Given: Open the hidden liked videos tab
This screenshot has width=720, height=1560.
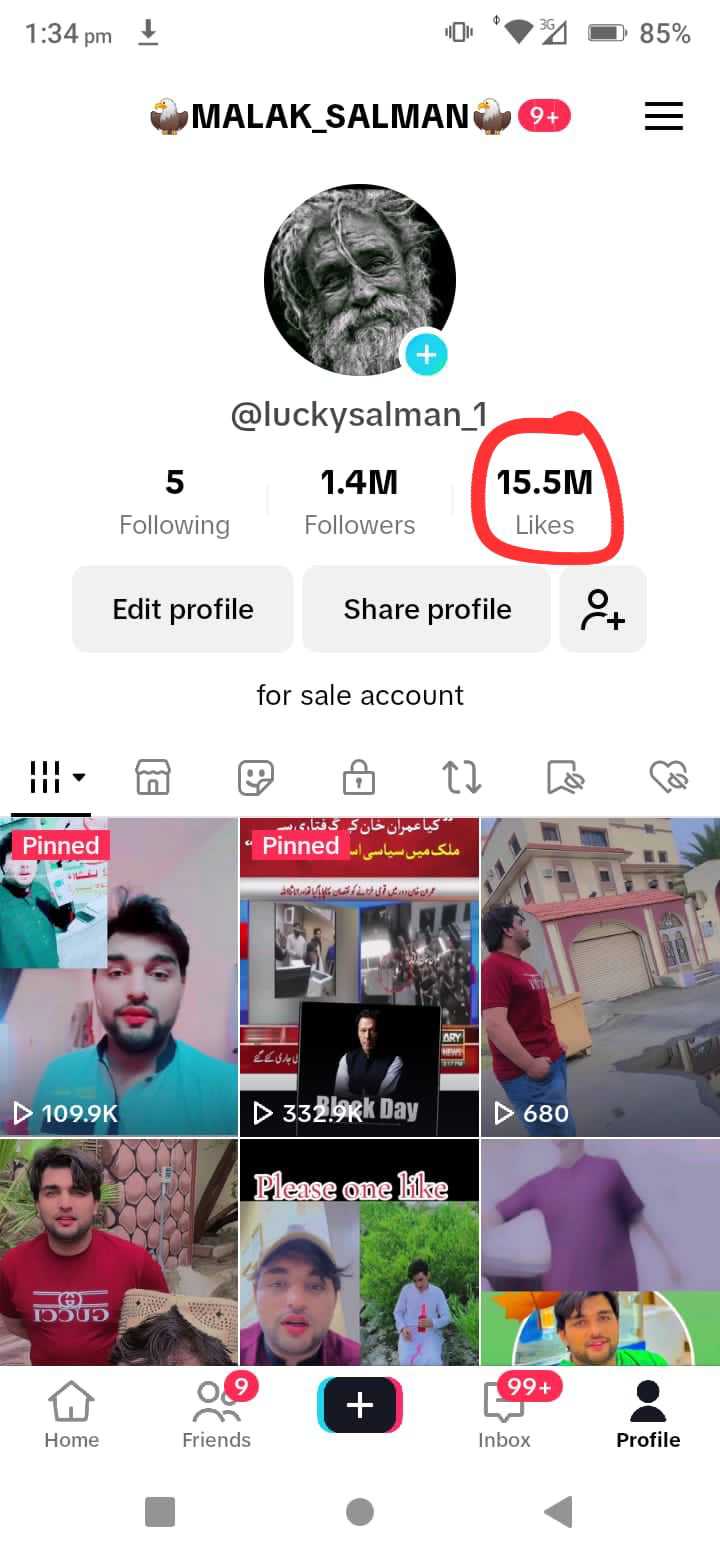Looking at the screenshot, I should (668, 777).
